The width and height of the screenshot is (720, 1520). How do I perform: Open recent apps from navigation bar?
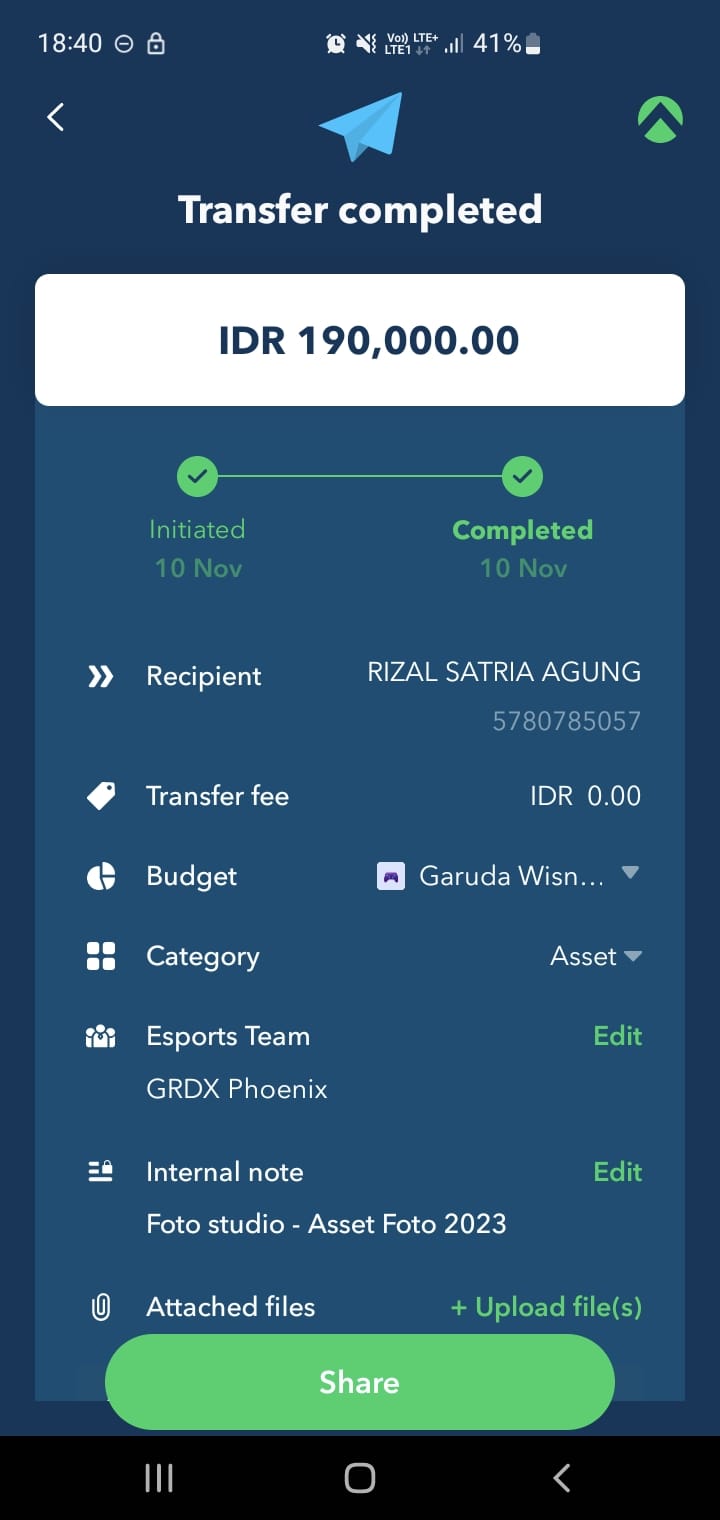(159, 1478)
